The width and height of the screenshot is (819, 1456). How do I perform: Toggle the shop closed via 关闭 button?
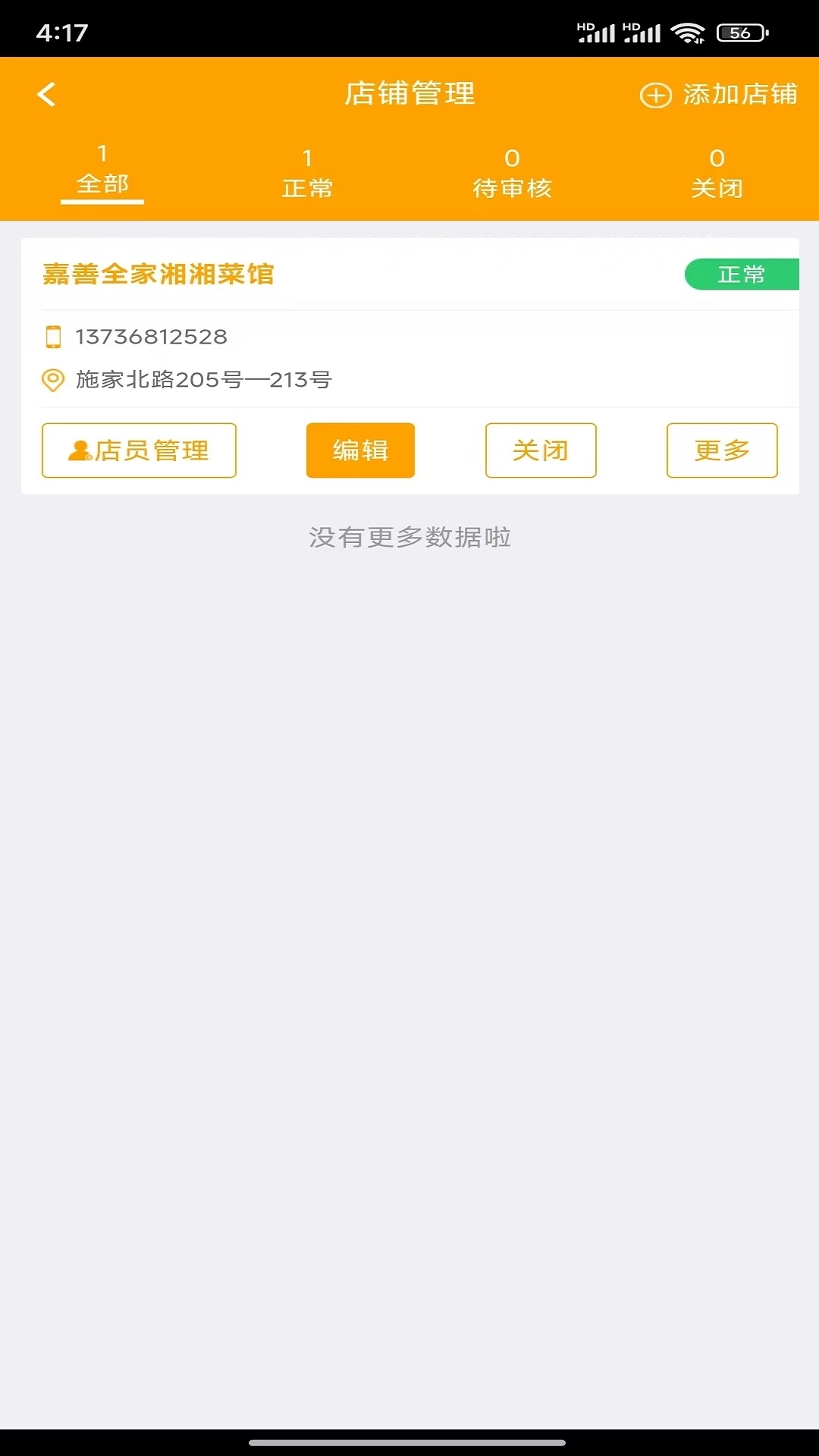541,450
